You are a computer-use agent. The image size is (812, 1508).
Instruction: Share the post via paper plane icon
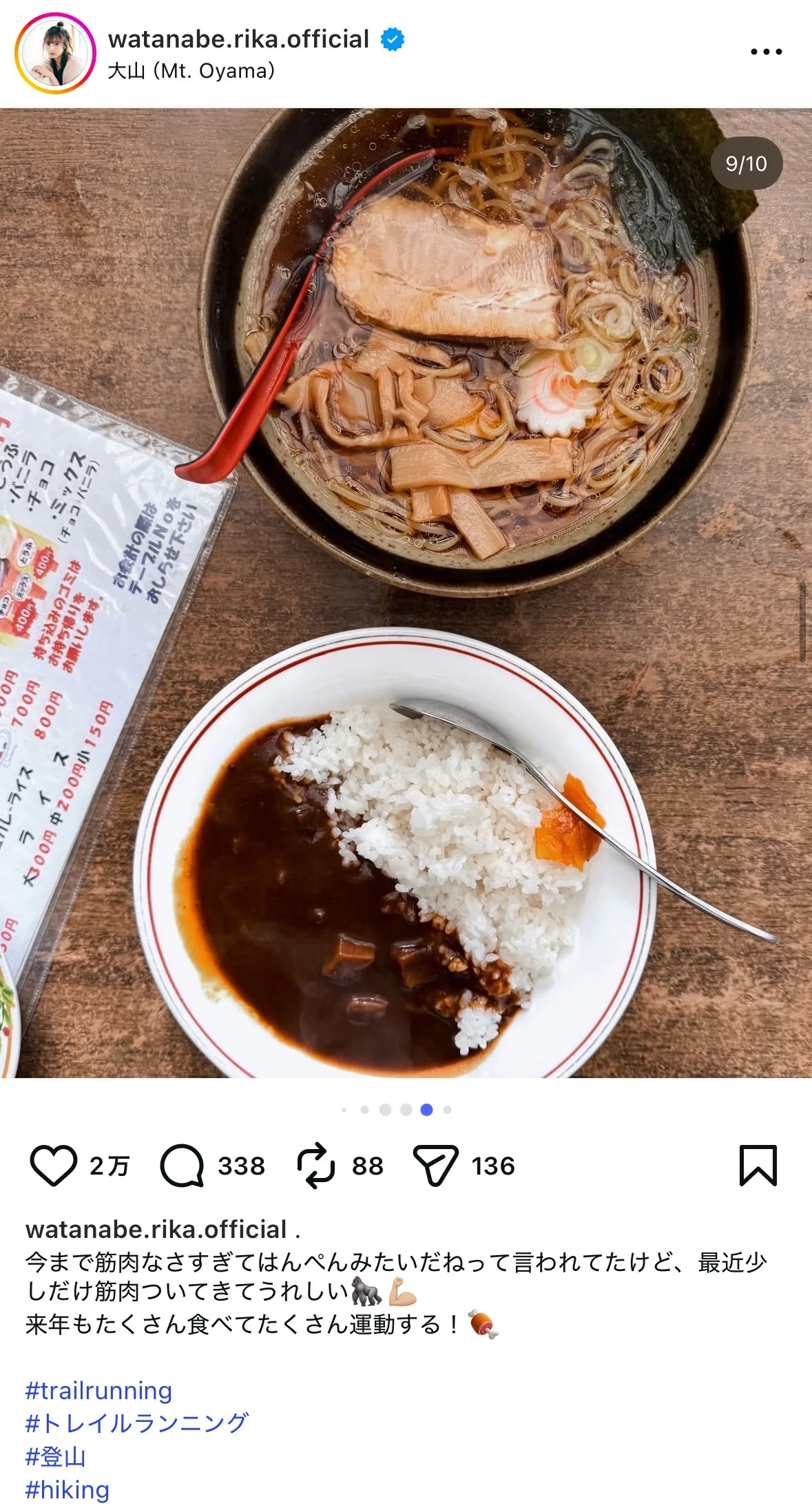click(435, 1166)
